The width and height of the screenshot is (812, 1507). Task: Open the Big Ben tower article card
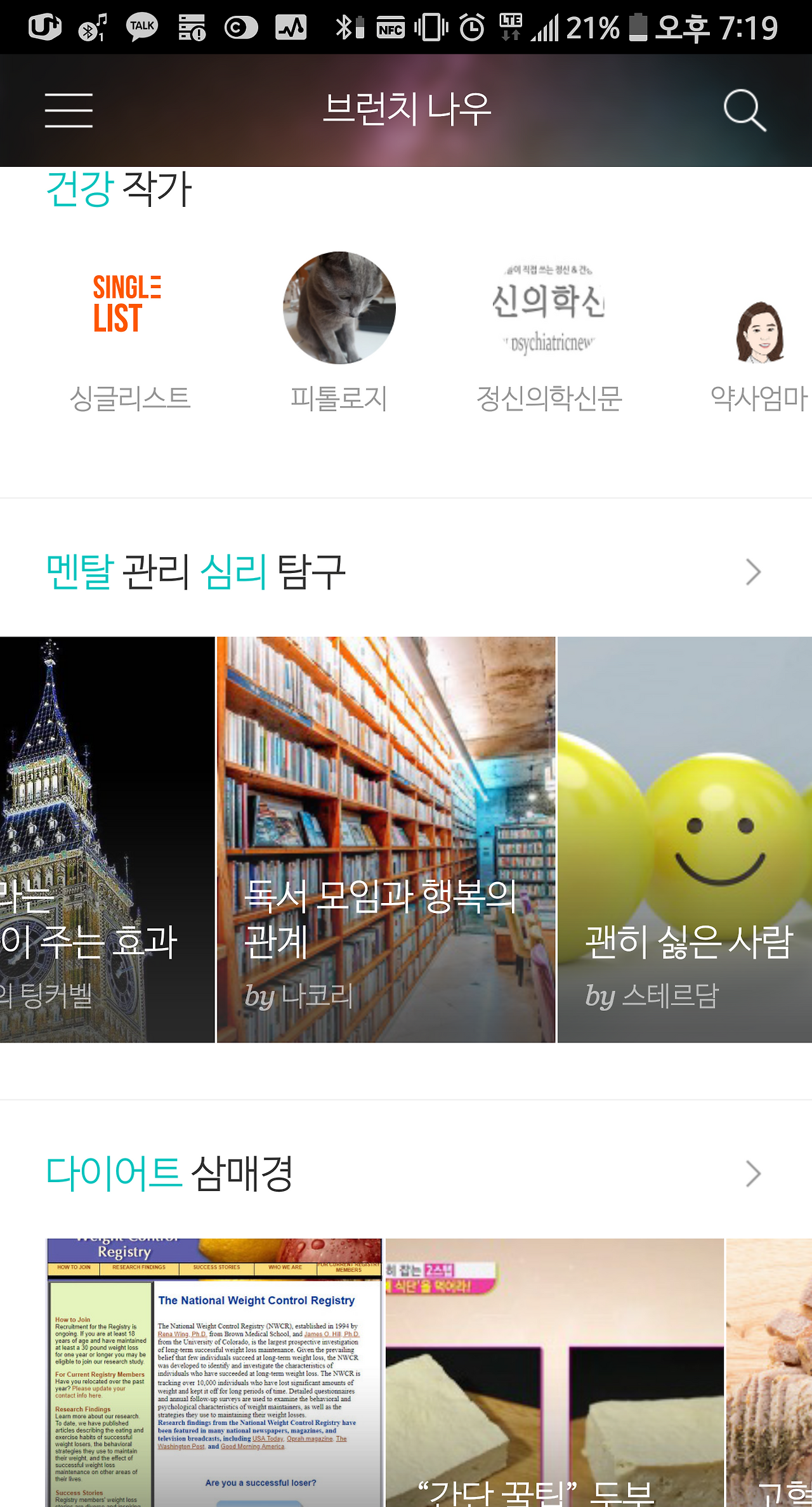tap(107, 839)
